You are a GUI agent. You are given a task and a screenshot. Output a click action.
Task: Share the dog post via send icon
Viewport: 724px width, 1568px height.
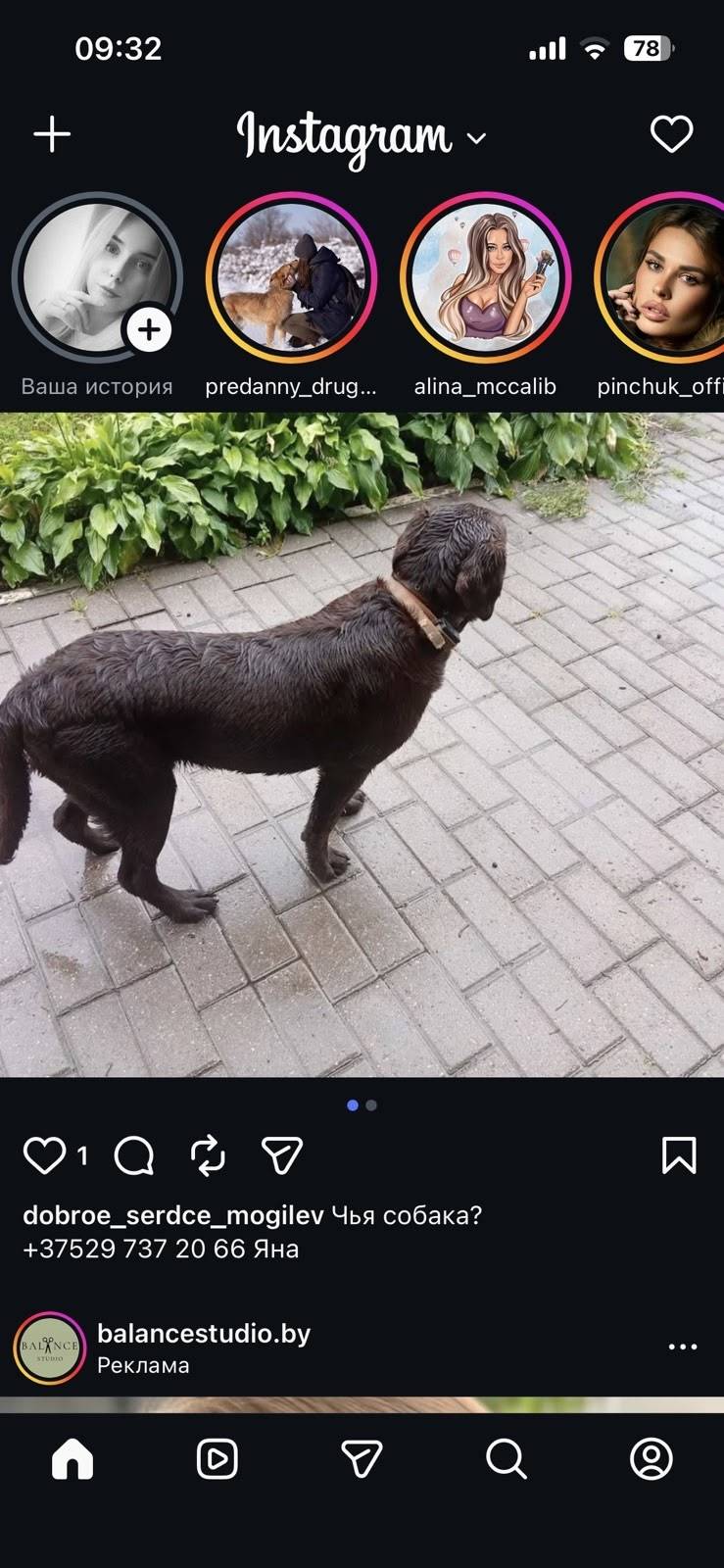(x=282, y=1155)
